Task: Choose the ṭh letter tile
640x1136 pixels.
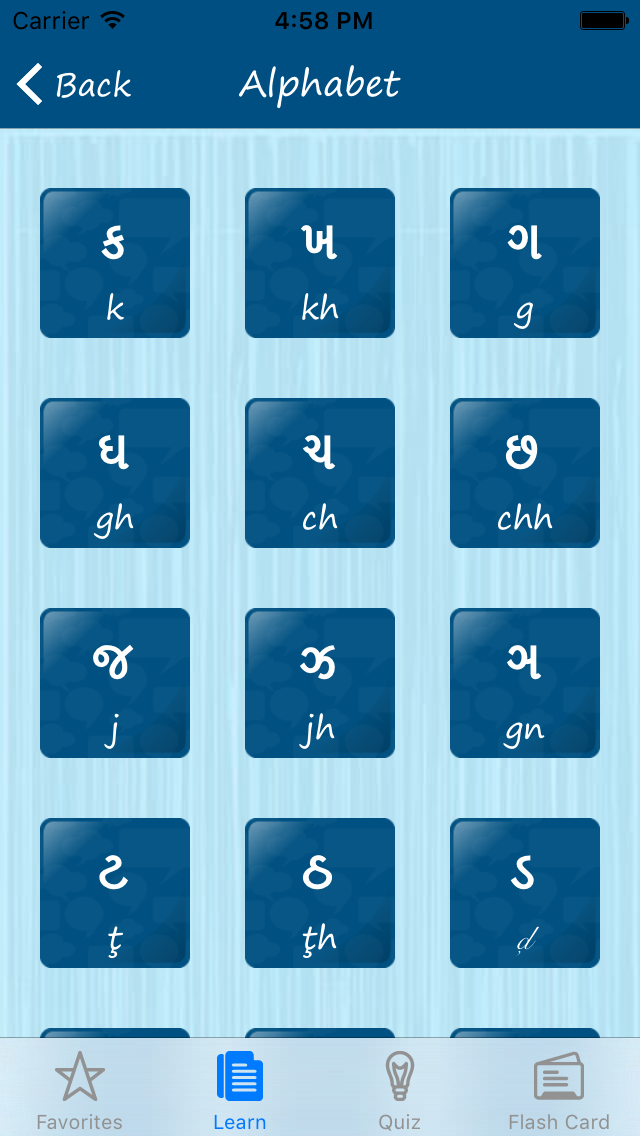Action: 320,893
